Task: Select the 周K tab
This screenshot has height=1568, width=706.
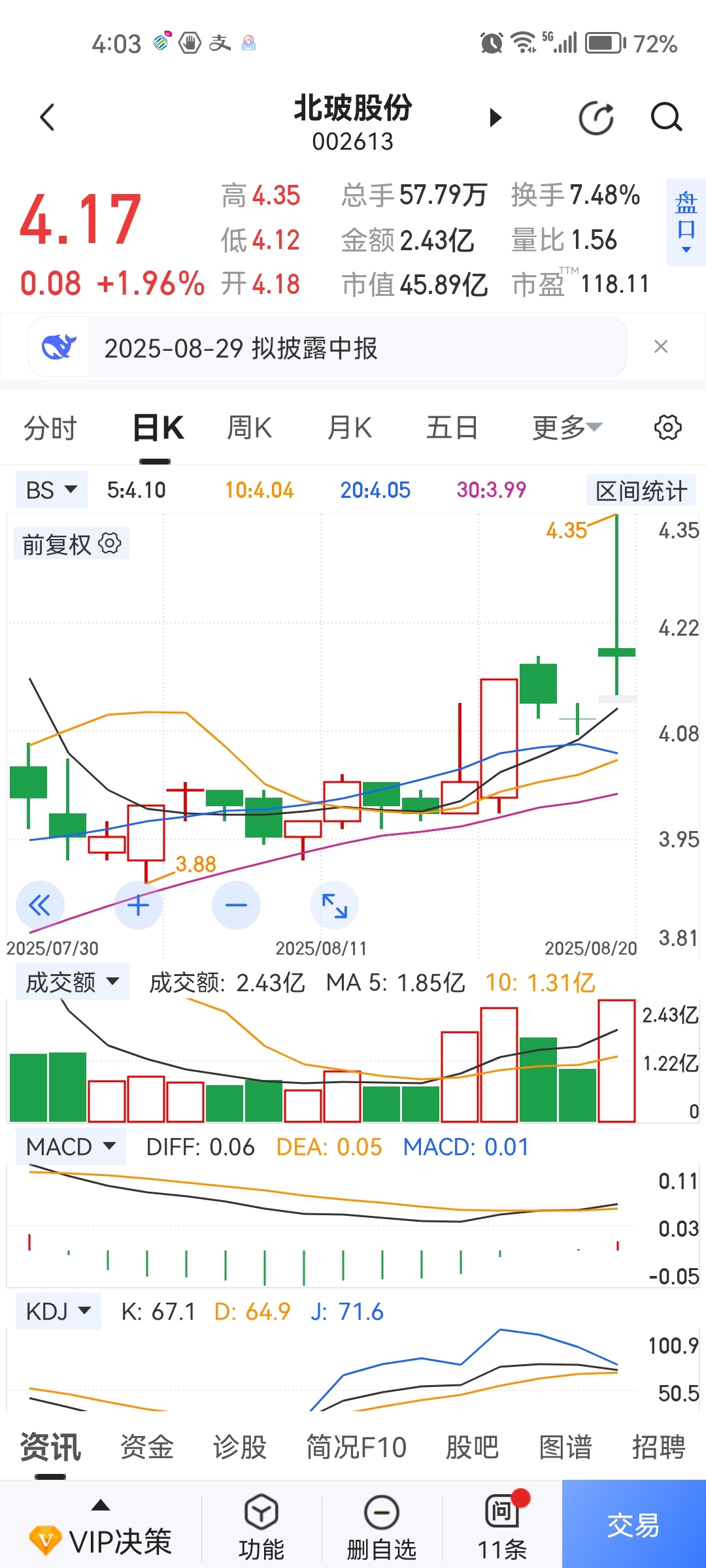Action: (249, 428)
